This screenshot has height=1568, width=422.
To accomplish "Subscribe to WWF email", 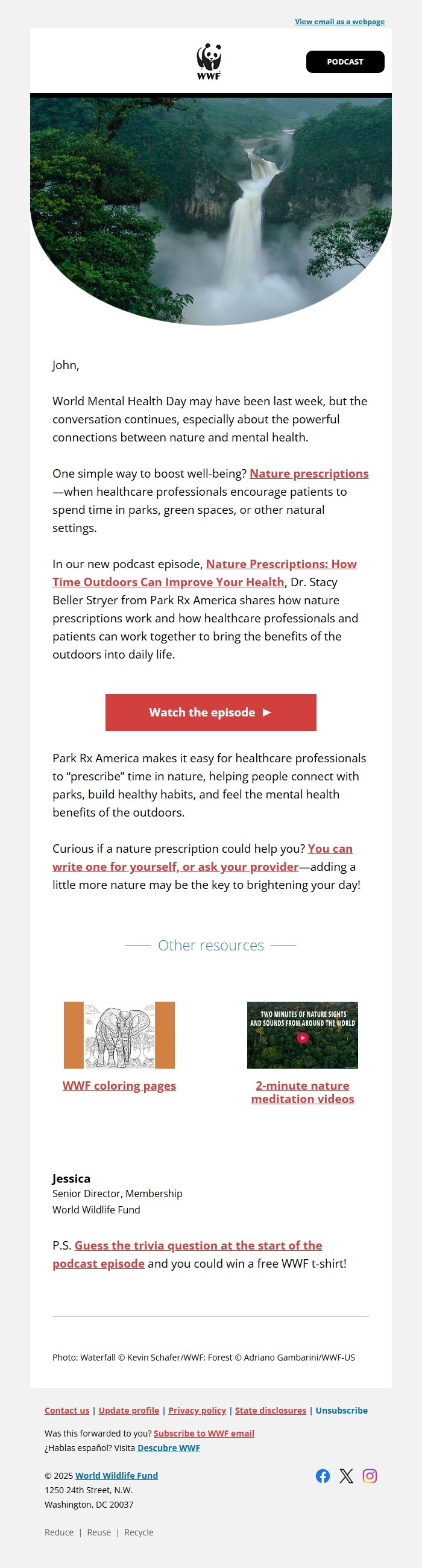I will (x=204, y=1433).
